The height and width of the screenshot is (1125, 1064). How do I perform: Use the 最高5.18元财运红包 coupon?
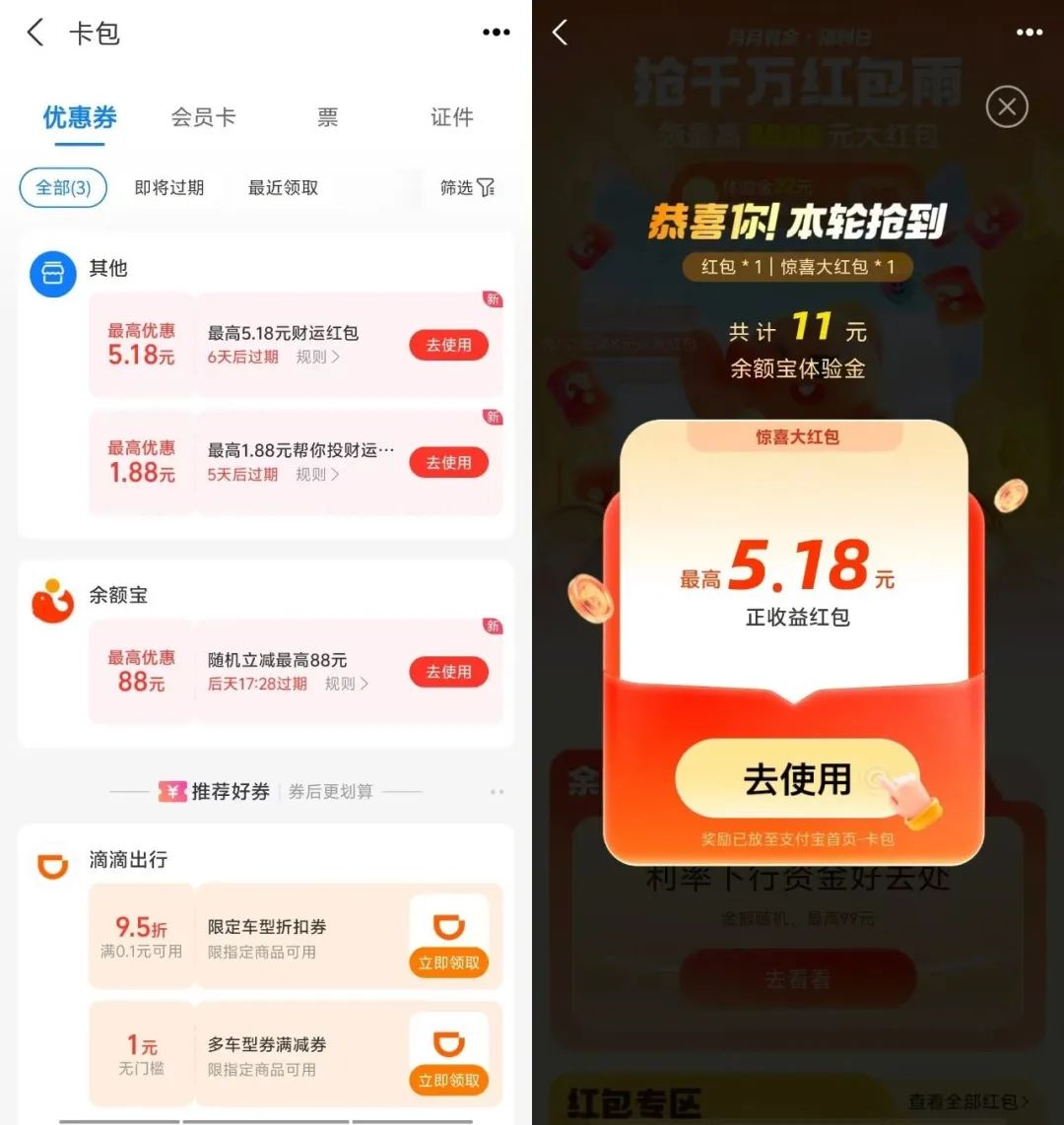point(448,346)
